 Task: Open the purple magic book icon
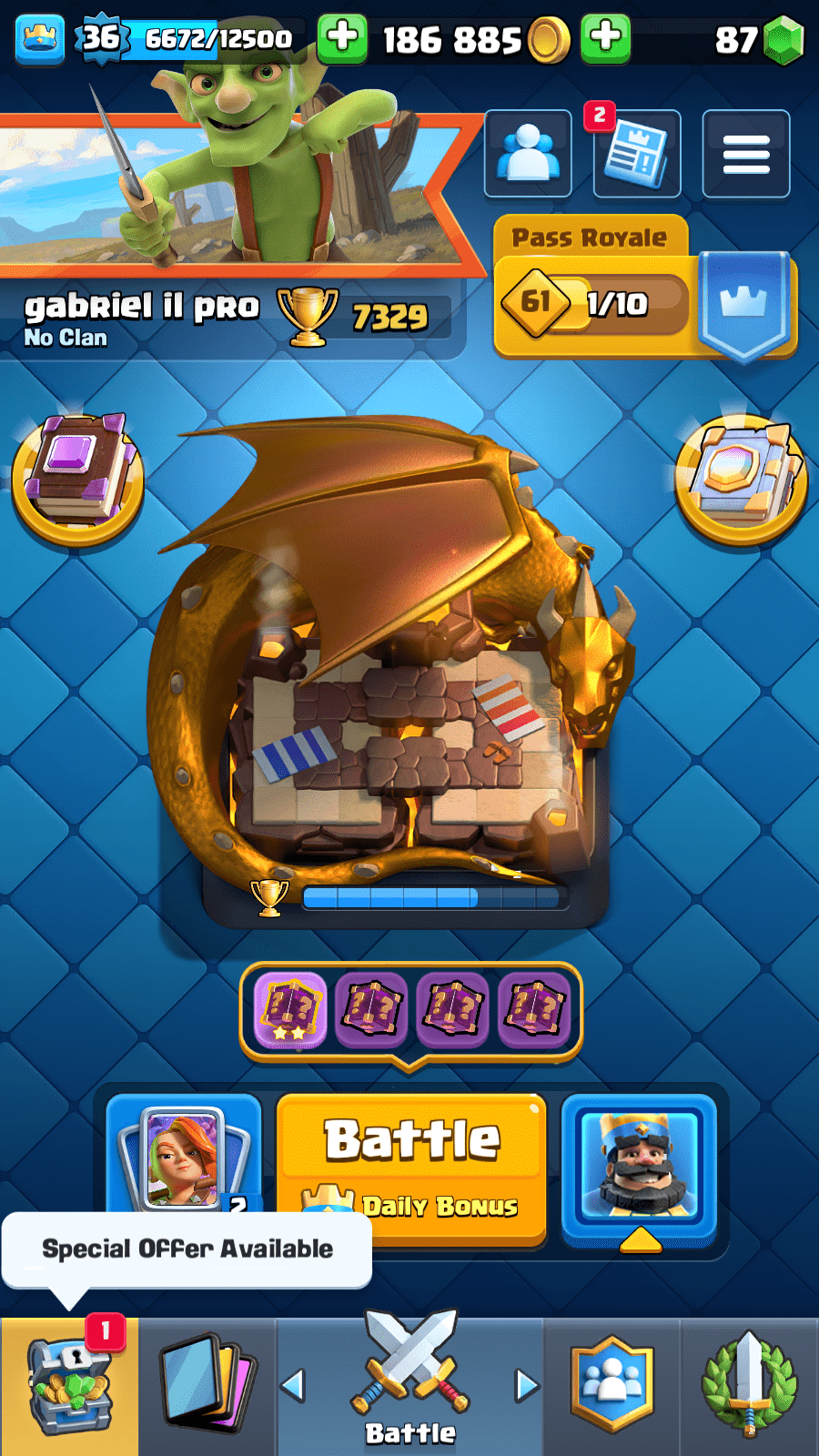coord(77,478)
